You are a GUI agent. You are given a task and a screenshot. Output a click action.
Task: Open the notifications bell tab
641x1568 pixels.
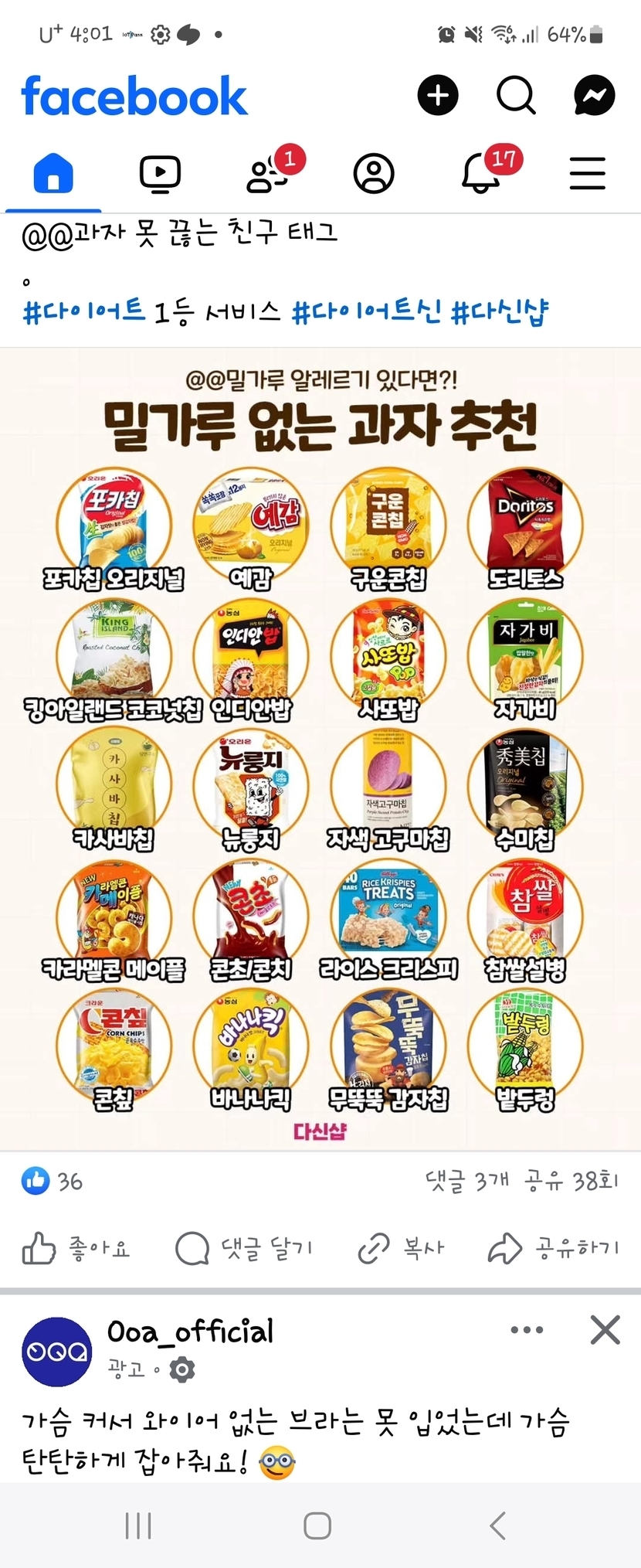click(481, 173)
